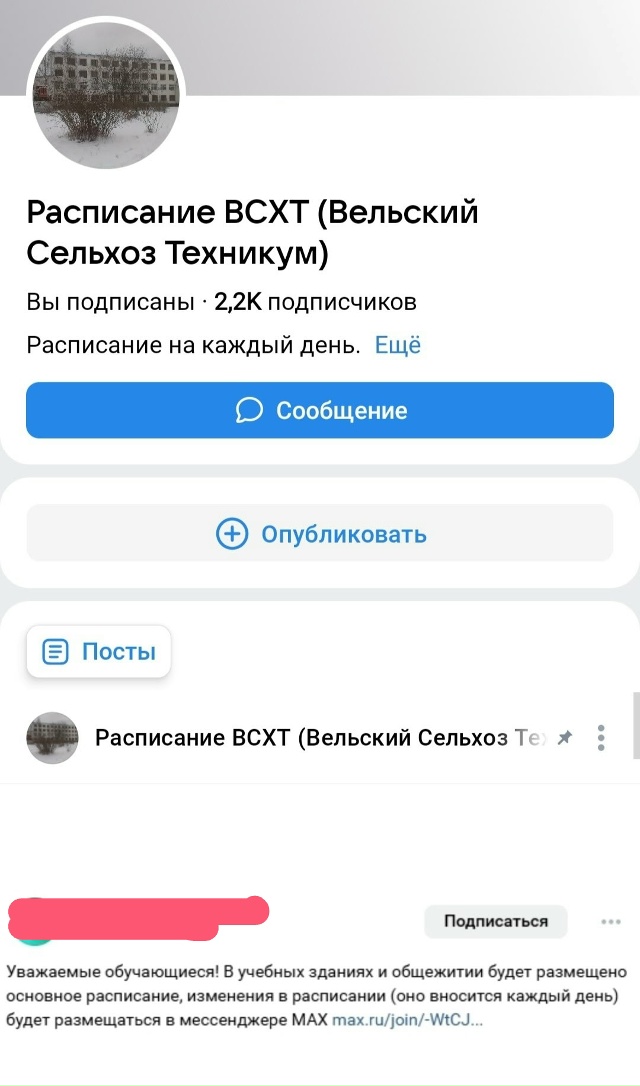
Task: Open the pinned post's three-dot menu
Action: click(601, 738)
